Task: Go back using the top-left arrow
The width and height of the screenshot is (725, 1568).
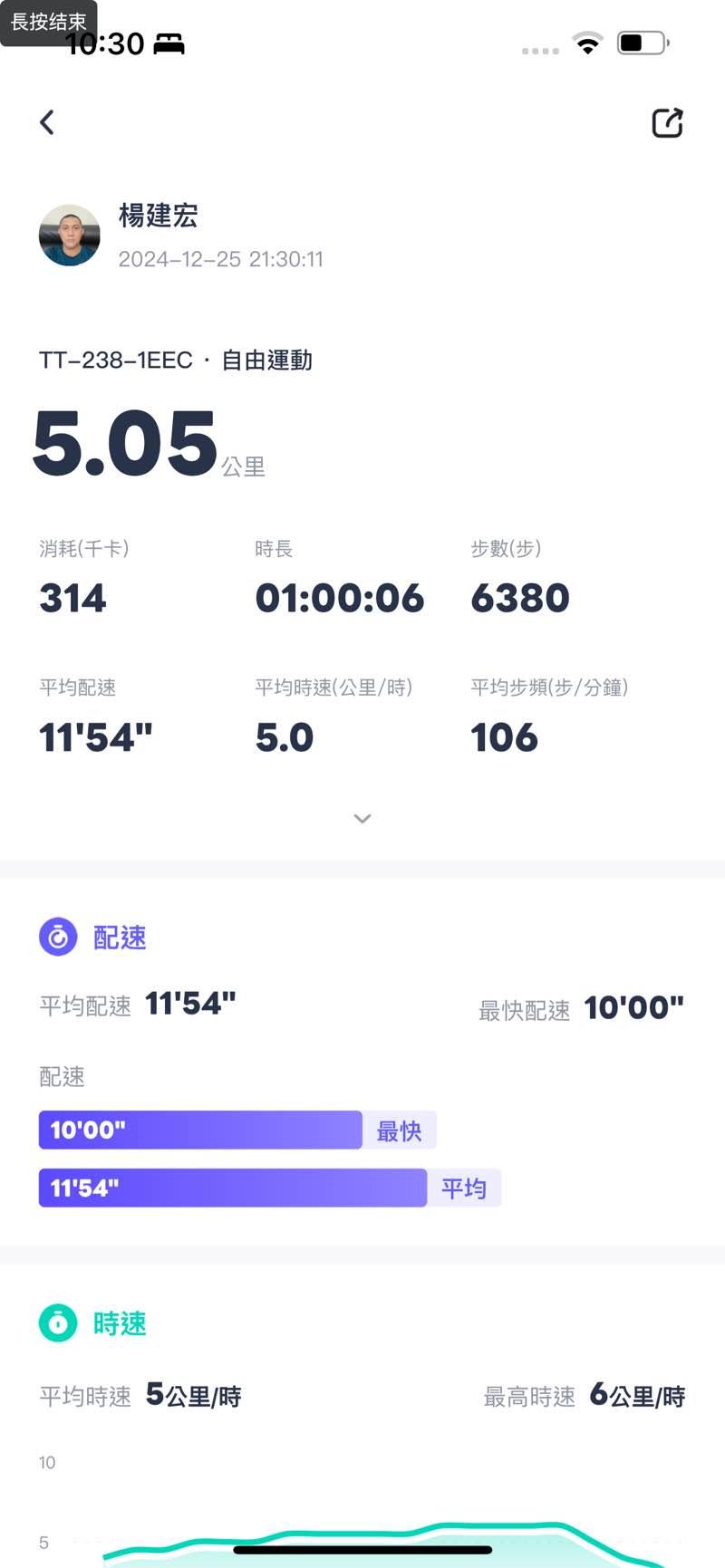Action: click(47, 122)
